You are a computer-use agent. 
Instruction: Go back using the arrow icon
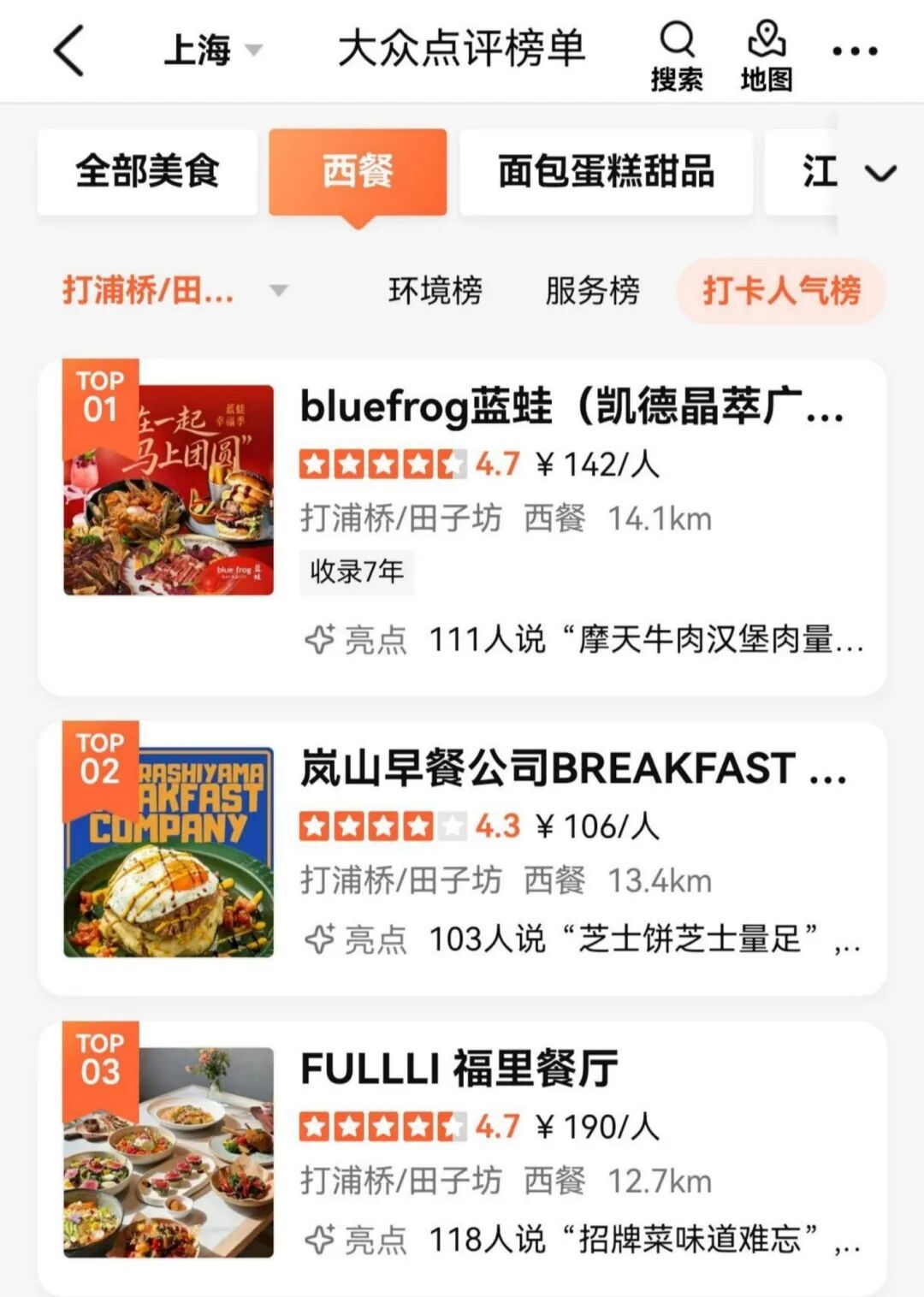[69, 50]
